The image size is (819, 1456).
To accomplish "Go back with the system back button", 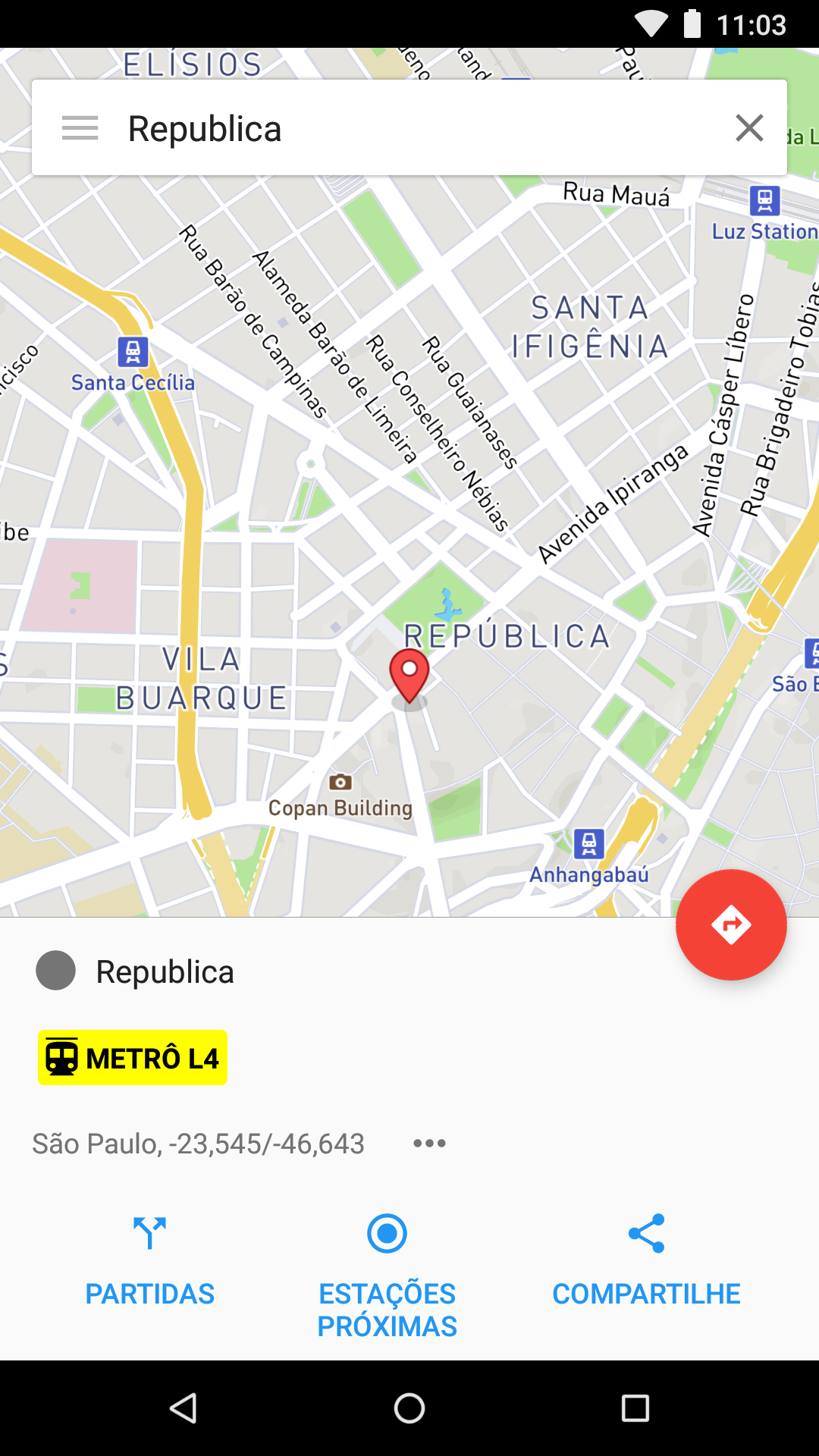I will (x=183, y=1408).
